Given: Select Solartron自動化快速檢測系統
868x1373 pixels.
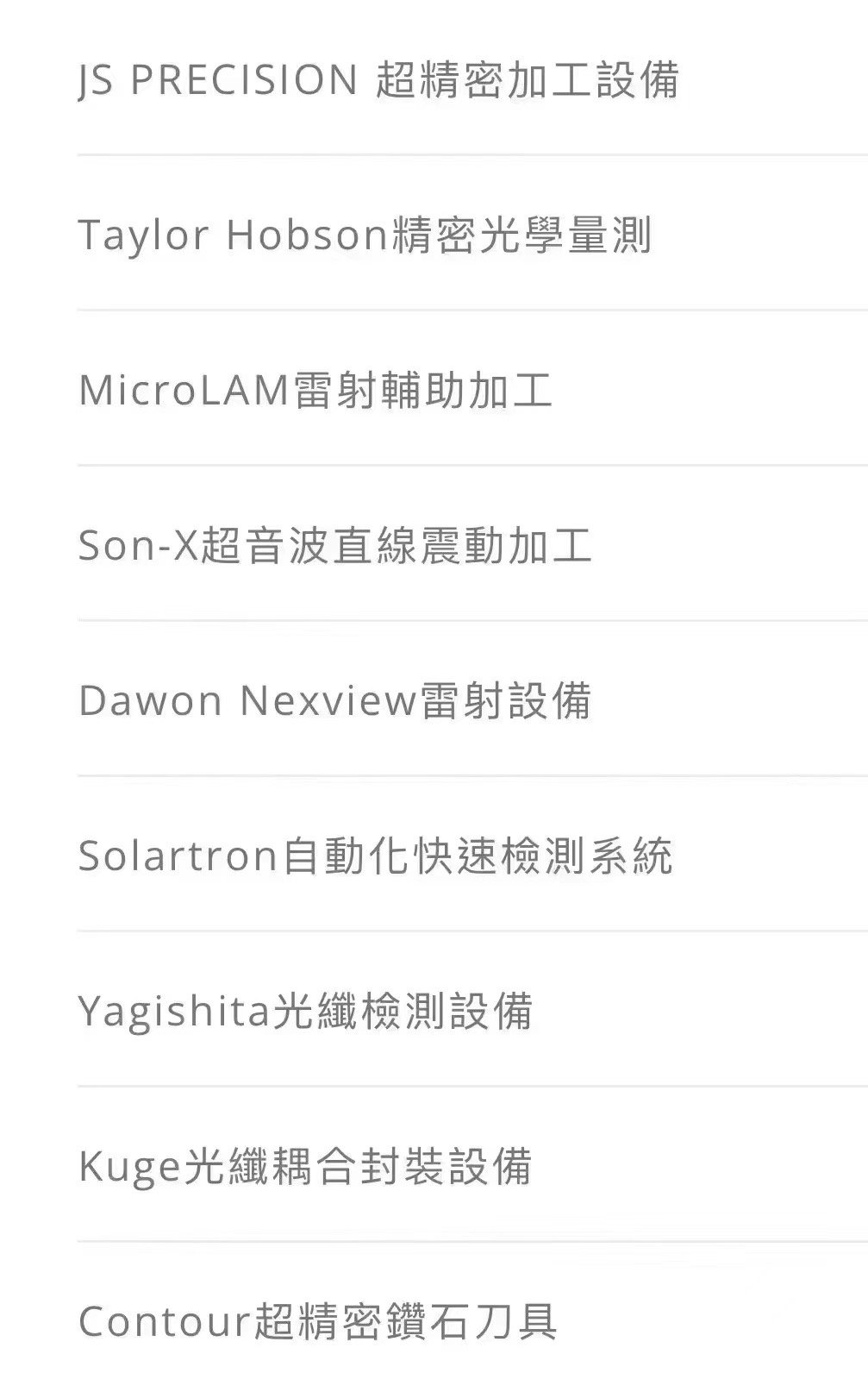Looking at the screenshot, I should 375,856.
